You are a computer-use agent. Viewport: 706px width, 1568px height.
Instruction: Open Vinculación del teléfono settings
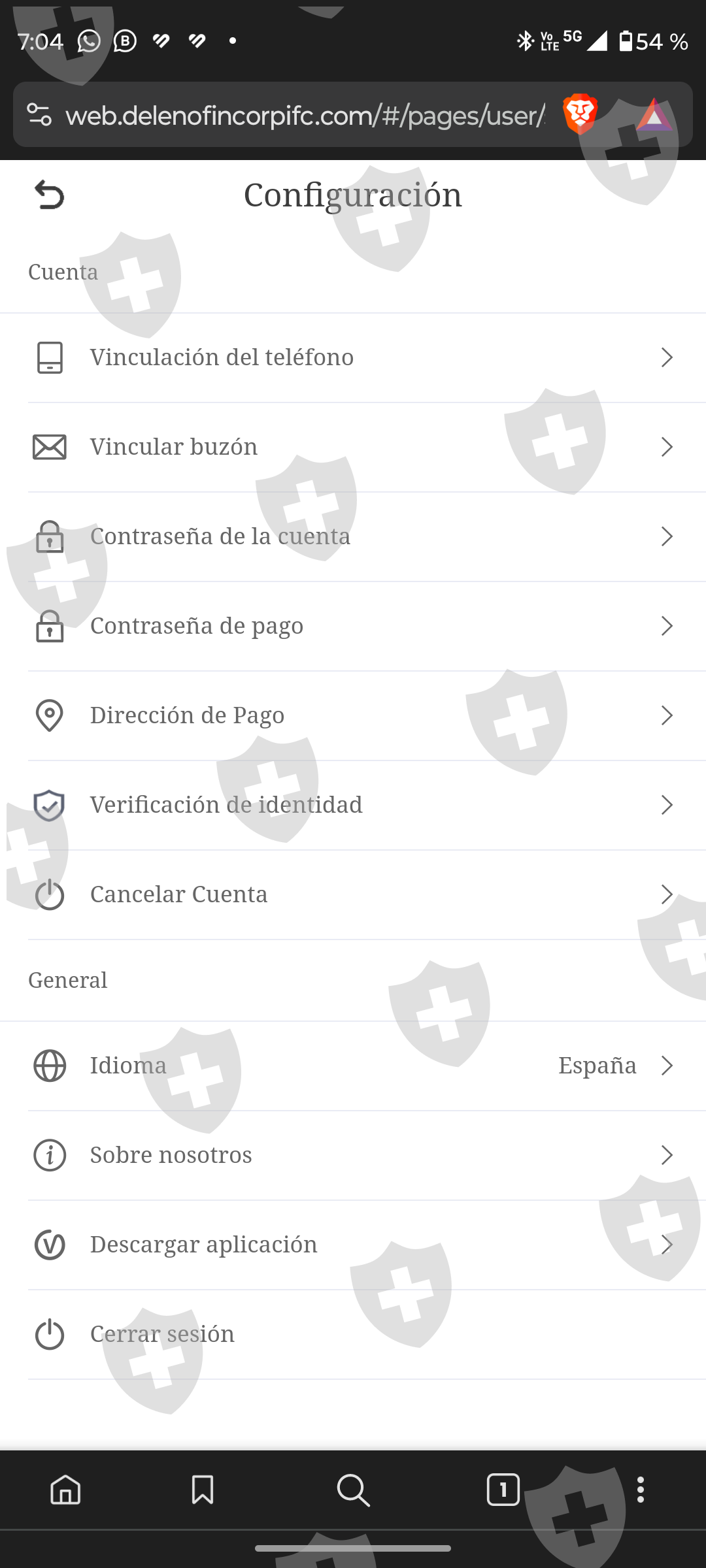pyautogui.click(x=353, y=357)
